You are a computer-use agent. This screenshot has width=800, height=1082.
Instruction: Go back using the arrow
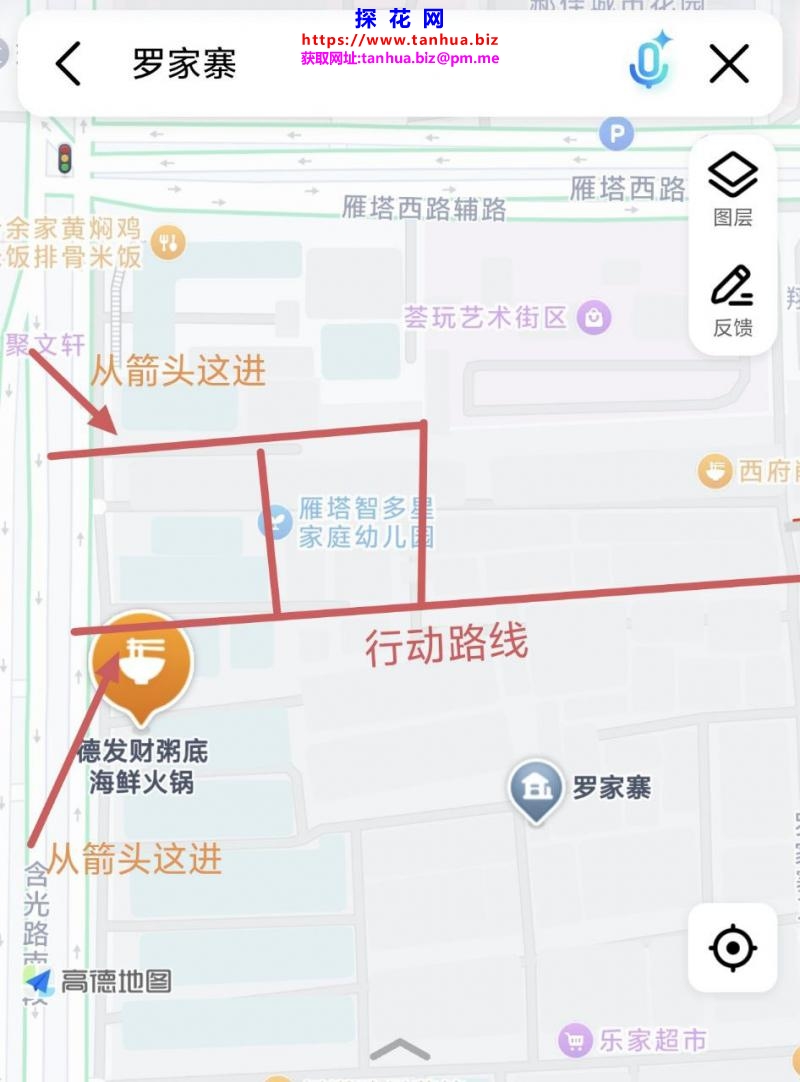(68, 65)
